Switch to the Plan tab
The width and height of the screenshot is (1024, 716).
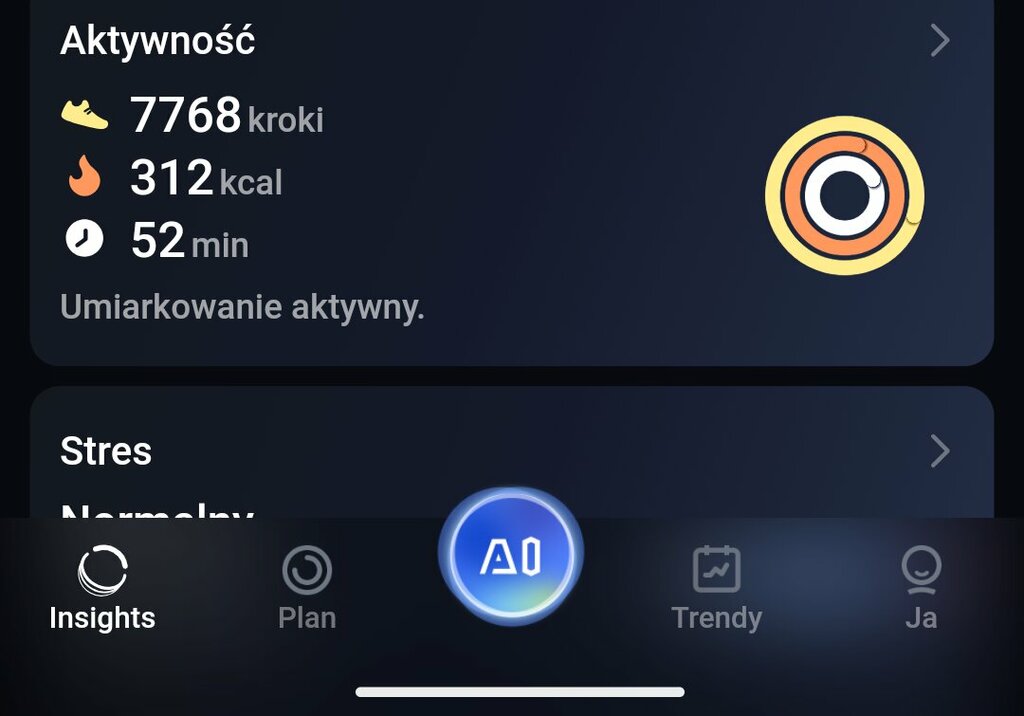click(x=307, y=588)
